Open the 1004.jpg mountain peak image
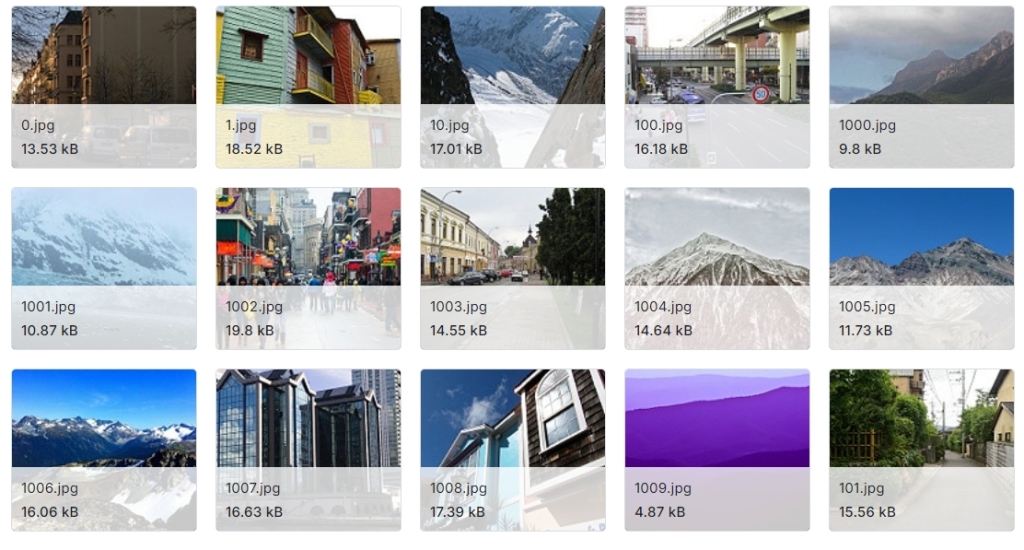 coord(716,268)
